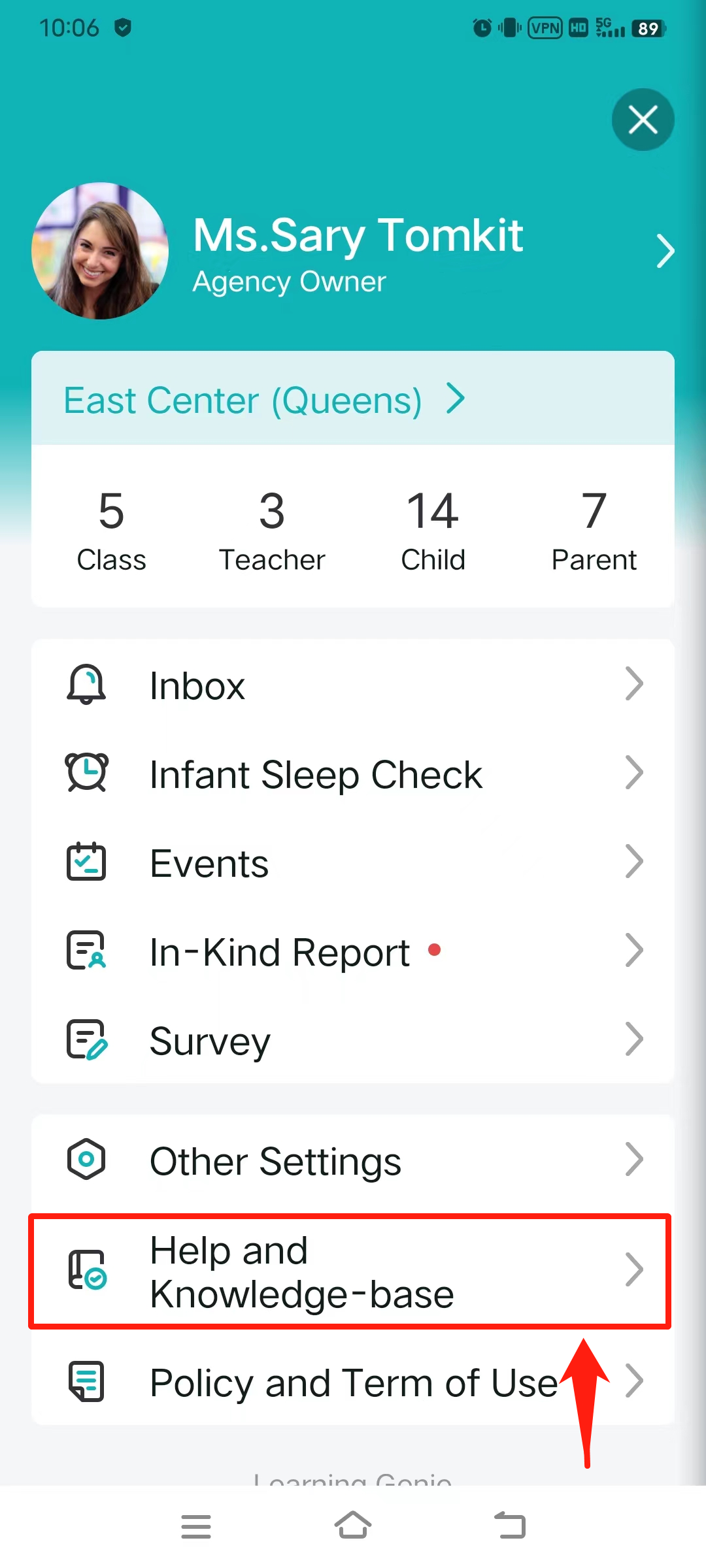Open the Inbox
Viewport: 706px width, 1568px height.
[353, 685]
